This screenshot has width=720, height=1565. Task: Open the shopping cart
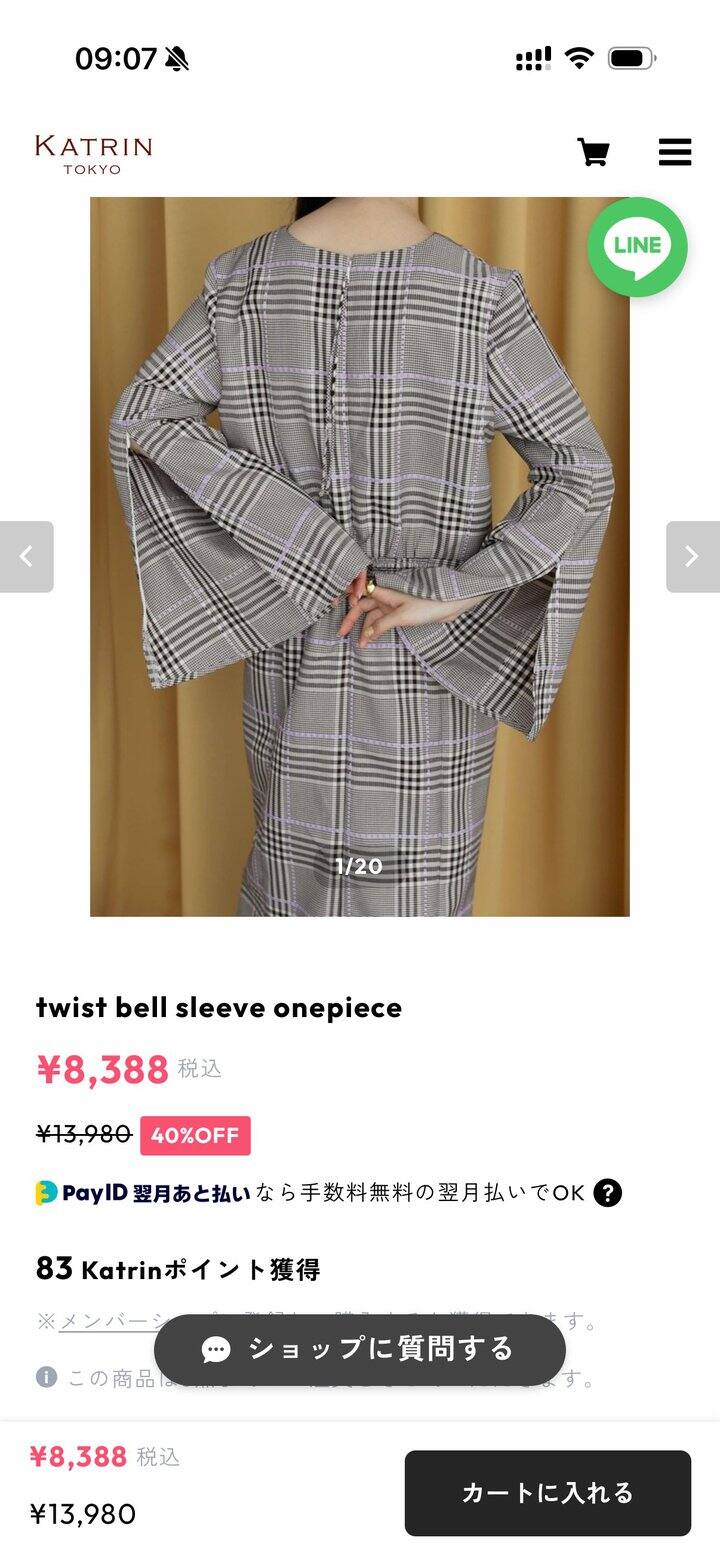(x=593, y=152)
